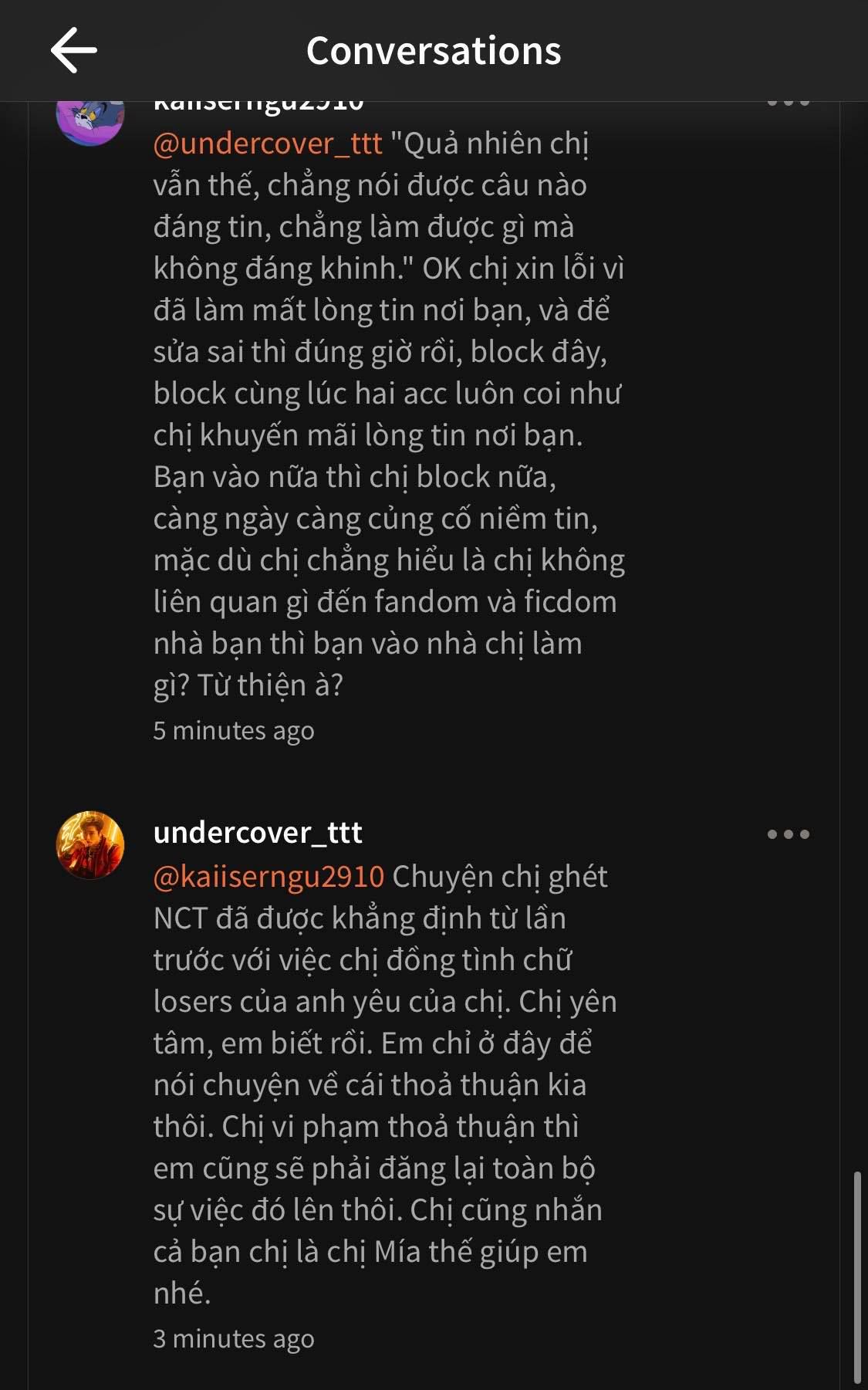Go back from Conversations
This screenshot has width=868, height=1390.
(x=74, y=50)
